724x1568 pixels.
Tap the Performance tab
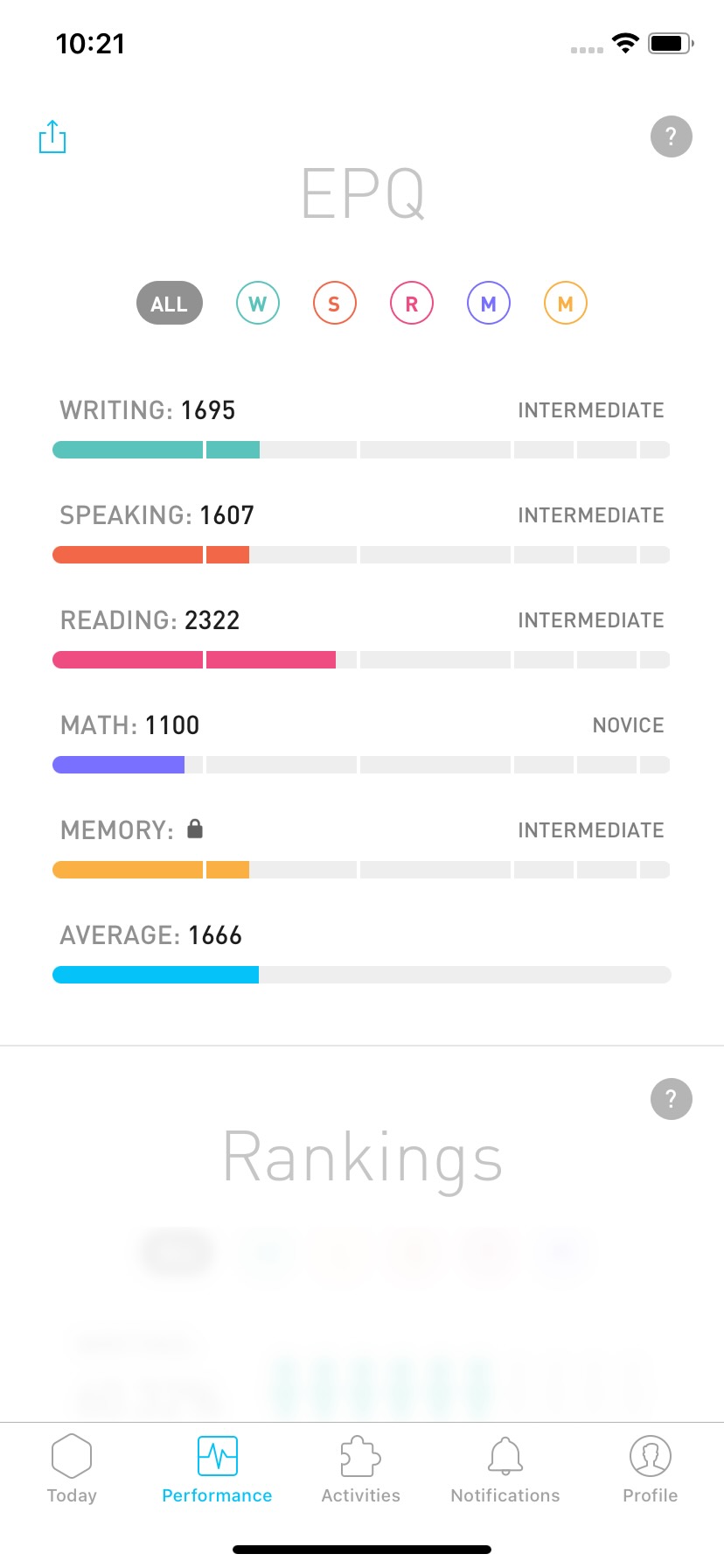coord(217,1470)
